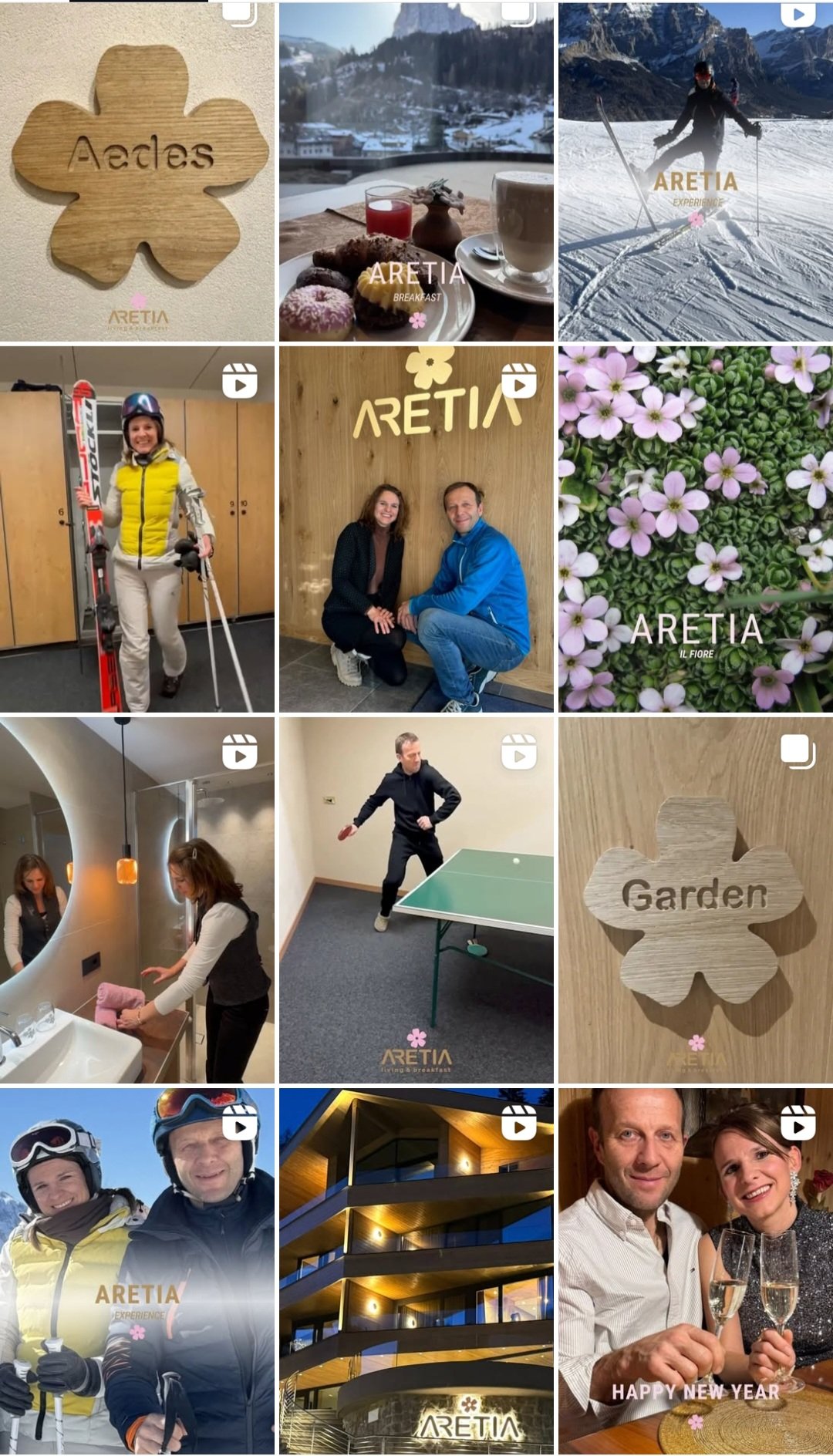
Task: Open the reel of woman holding Stockli skis
Action: point(137,529)
